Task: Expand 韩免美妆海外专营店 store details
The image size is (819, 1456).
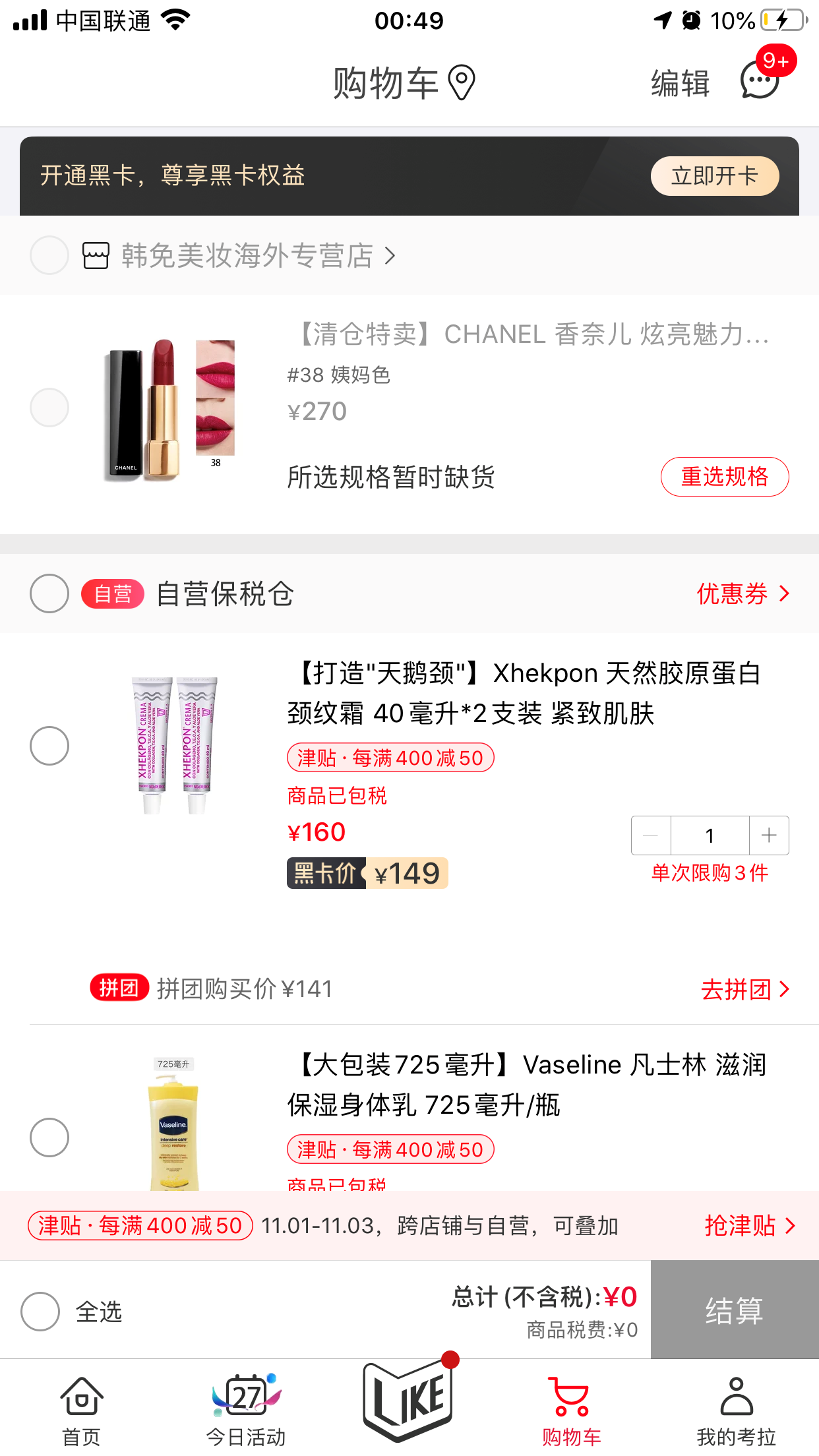Action: pos(390,255)
